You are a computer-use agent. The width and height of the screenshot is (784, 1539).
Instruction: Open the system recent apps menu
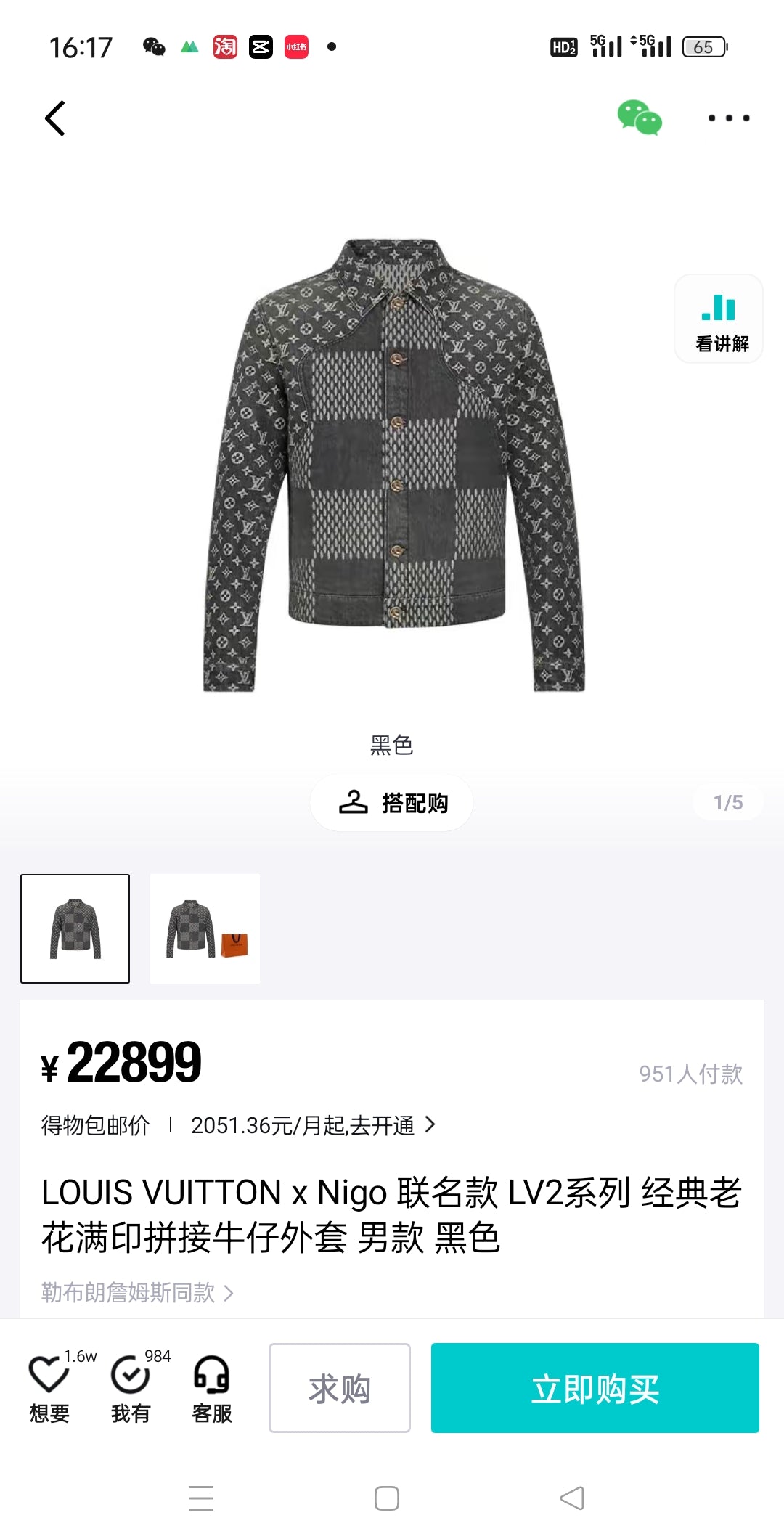(x=201, y=1498)
